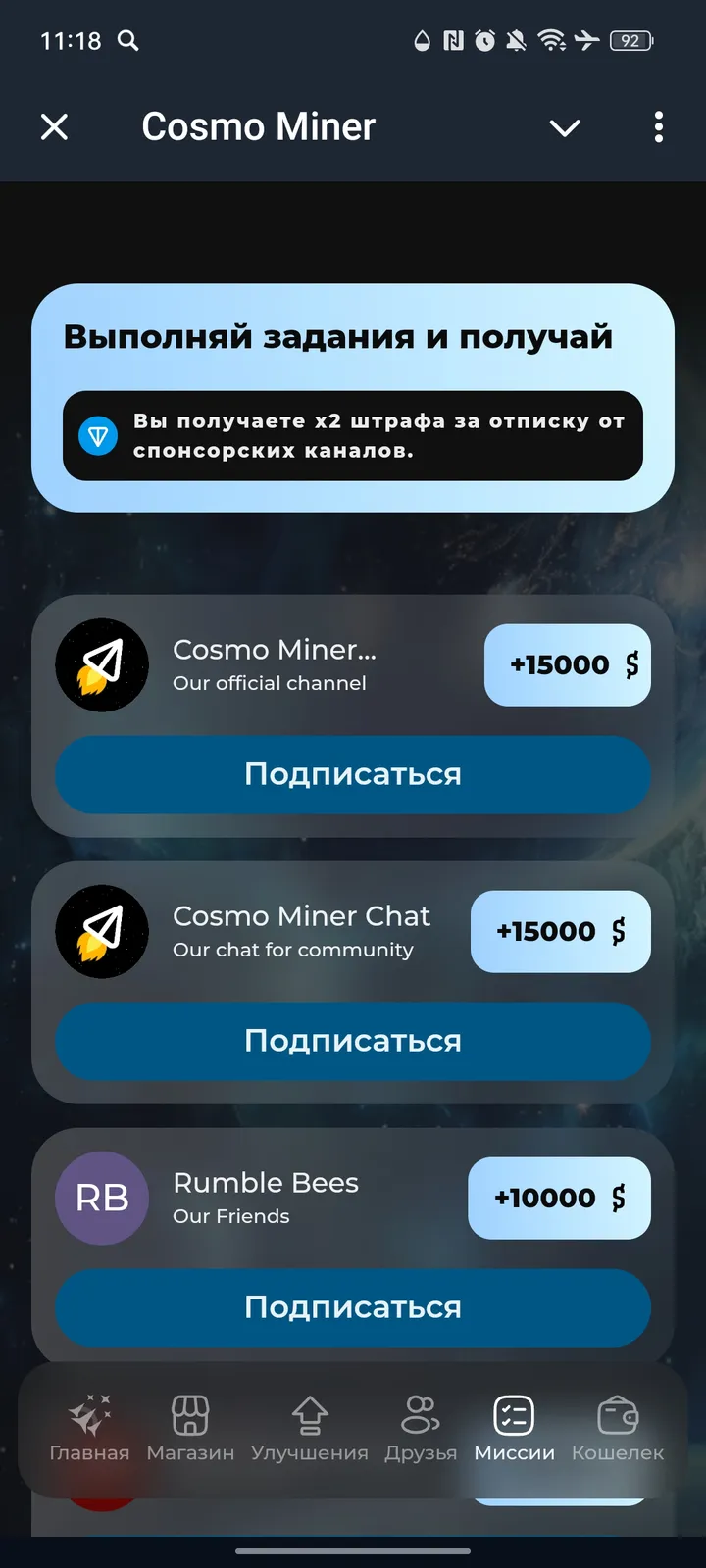The image size is (706, 1568).
Task: Tap the +15000 reward badge for Cosmo Miner Chat
Action: (x=560, y=932)
